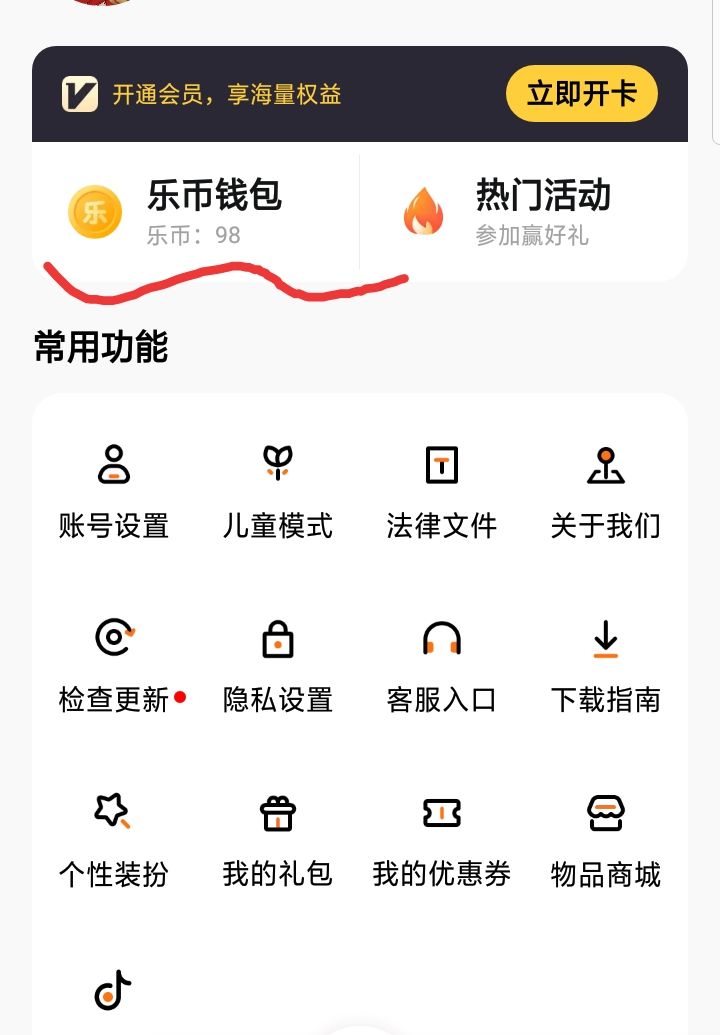Image resolution: width=720 pixels, height=1035 pixels.
Task: Open 隐私设置 privacy settings
Action: click(277, 666)
